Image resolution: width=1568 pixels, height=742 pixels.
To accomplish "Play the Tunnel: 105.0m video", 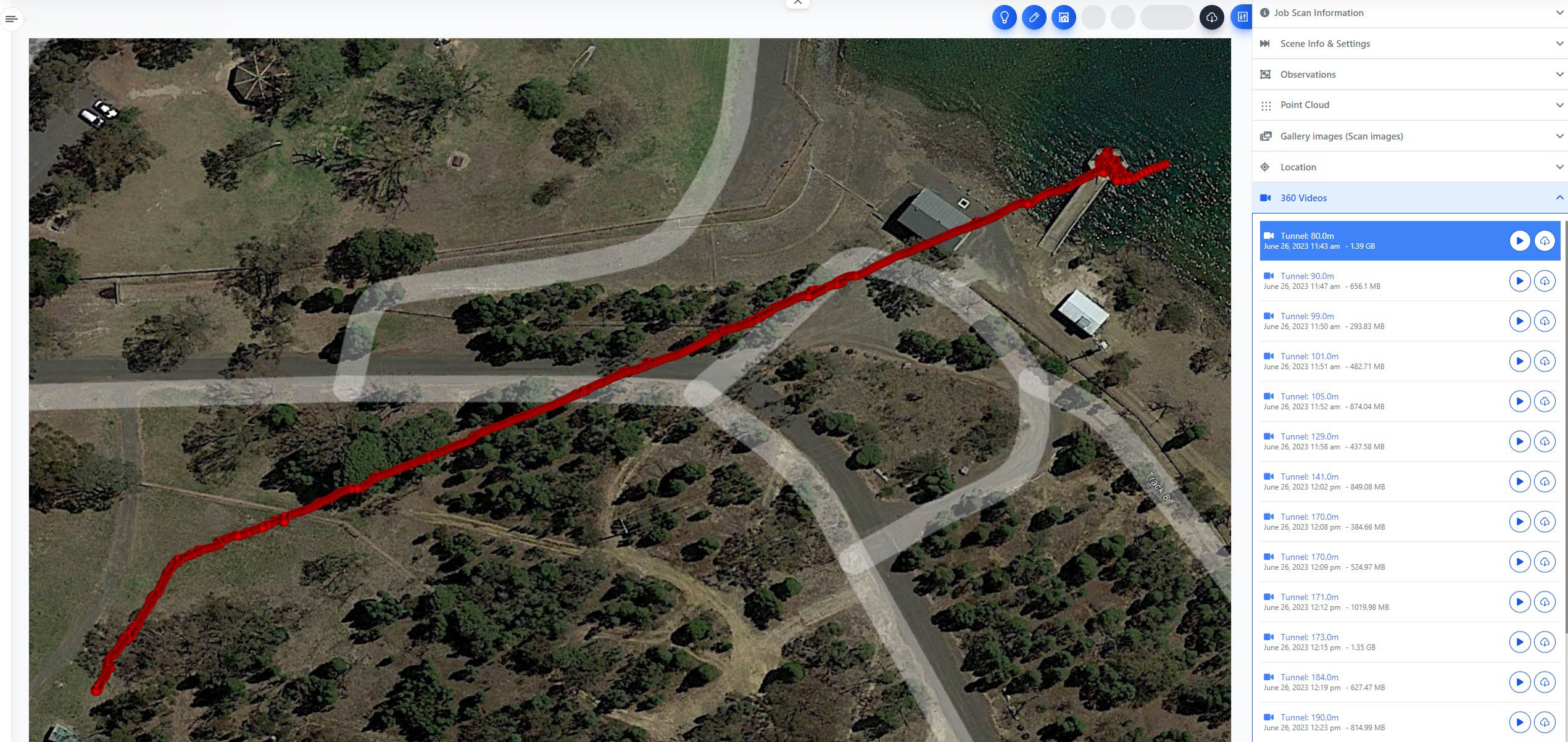I will pos(1519,402).
